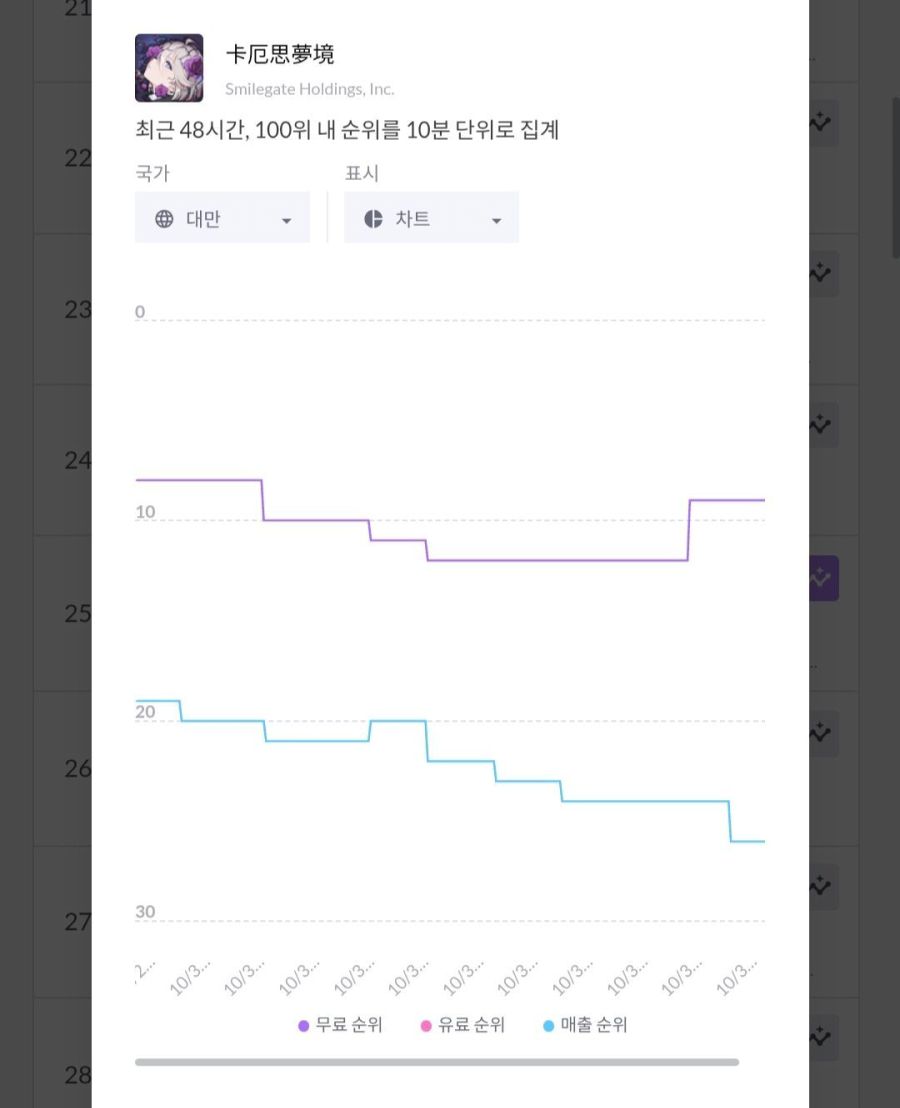Open the 국가 country dropdown showing 대만
Screen dimensions: 900x1108
coord(222,218)
